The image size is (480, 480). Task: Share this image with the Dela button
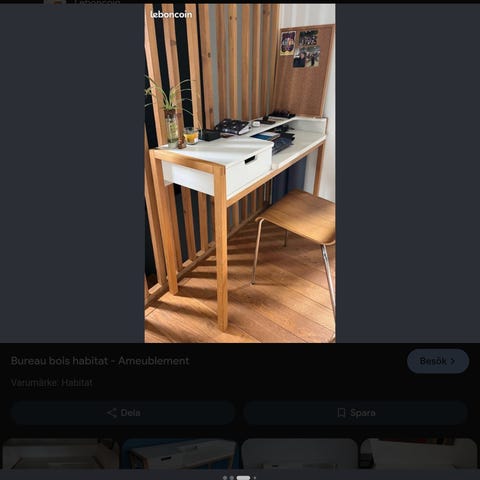(x=123, y=413)
